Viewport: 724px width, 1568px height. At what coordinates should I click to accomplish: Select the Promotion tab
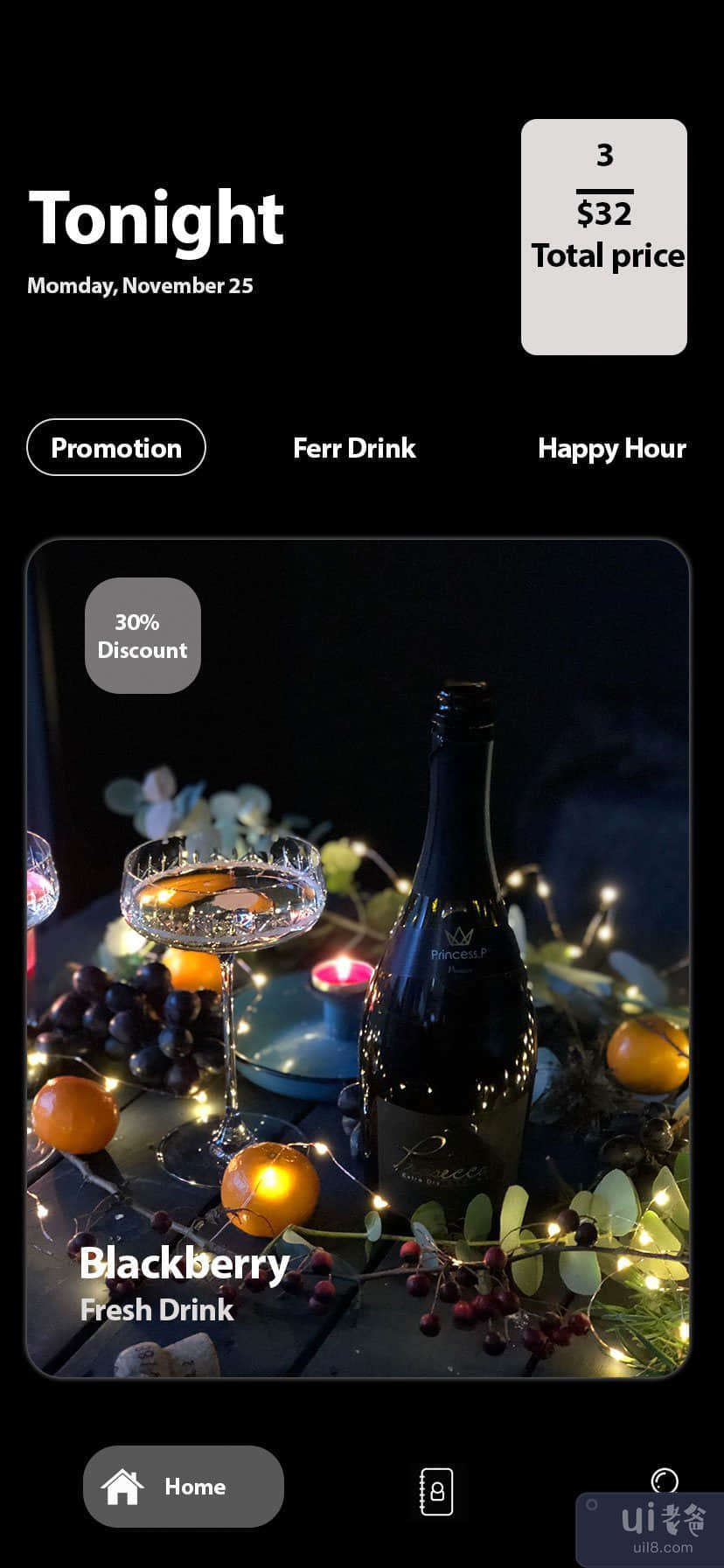tap(116, 447)
